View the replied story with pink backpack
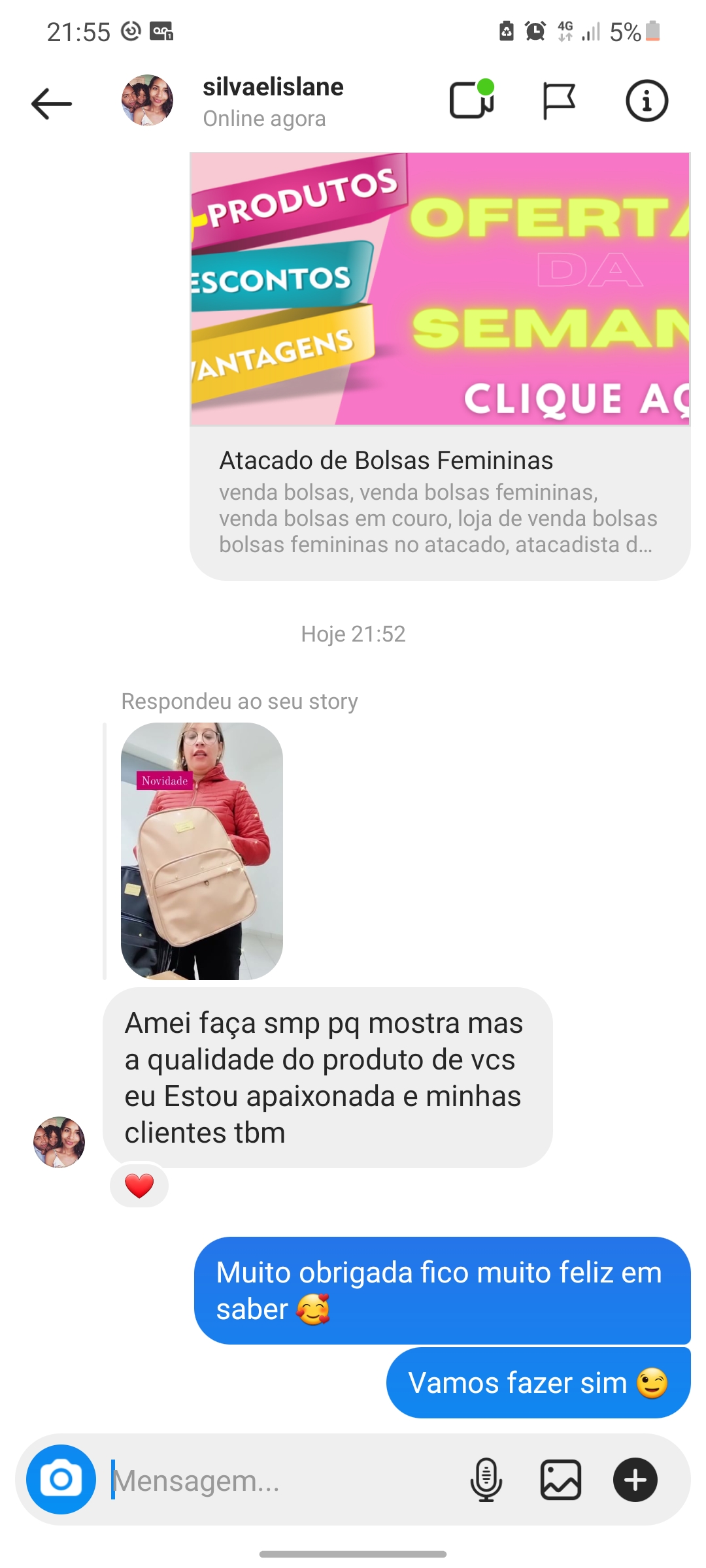Viewport: 706px width, 1568px height. click(x=202, y=851)
